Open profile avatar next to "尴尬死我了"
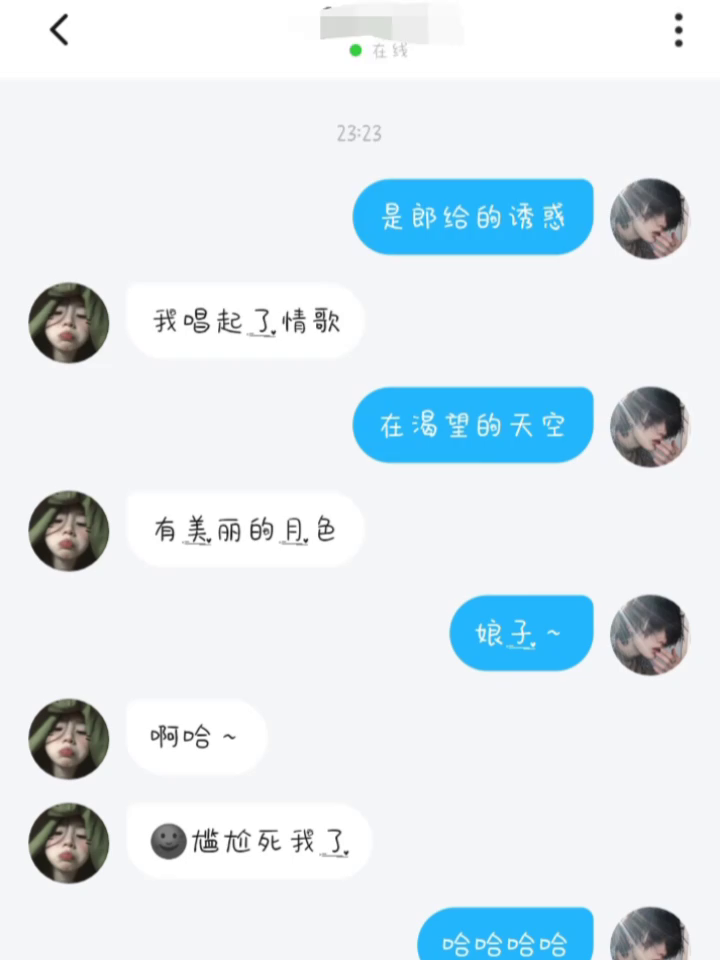 click(x=69, y=842)
